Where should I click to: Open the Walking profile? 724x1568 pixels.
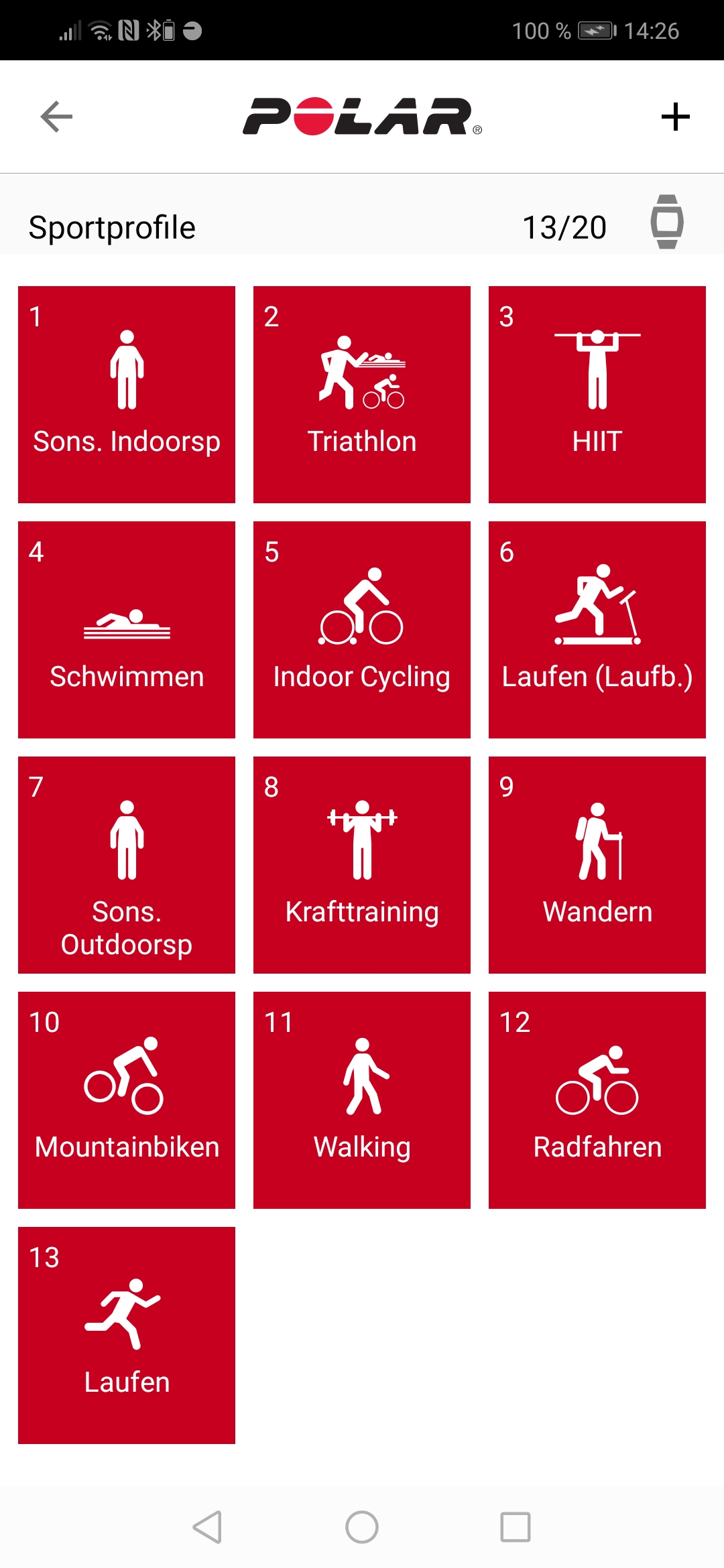(x=362, y=1100)
